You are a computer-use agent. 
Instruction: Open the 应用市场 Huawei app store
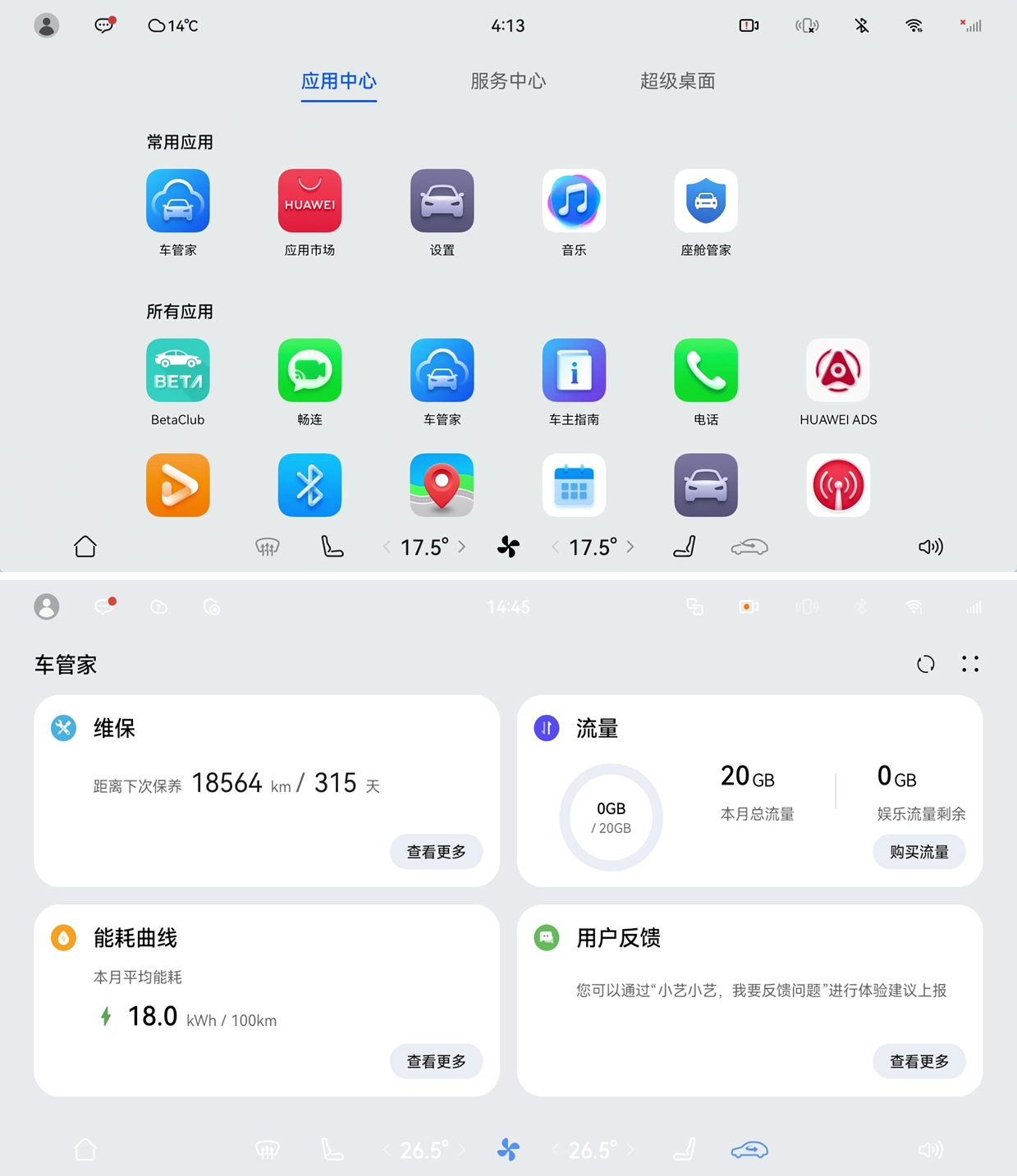(309, 202)
